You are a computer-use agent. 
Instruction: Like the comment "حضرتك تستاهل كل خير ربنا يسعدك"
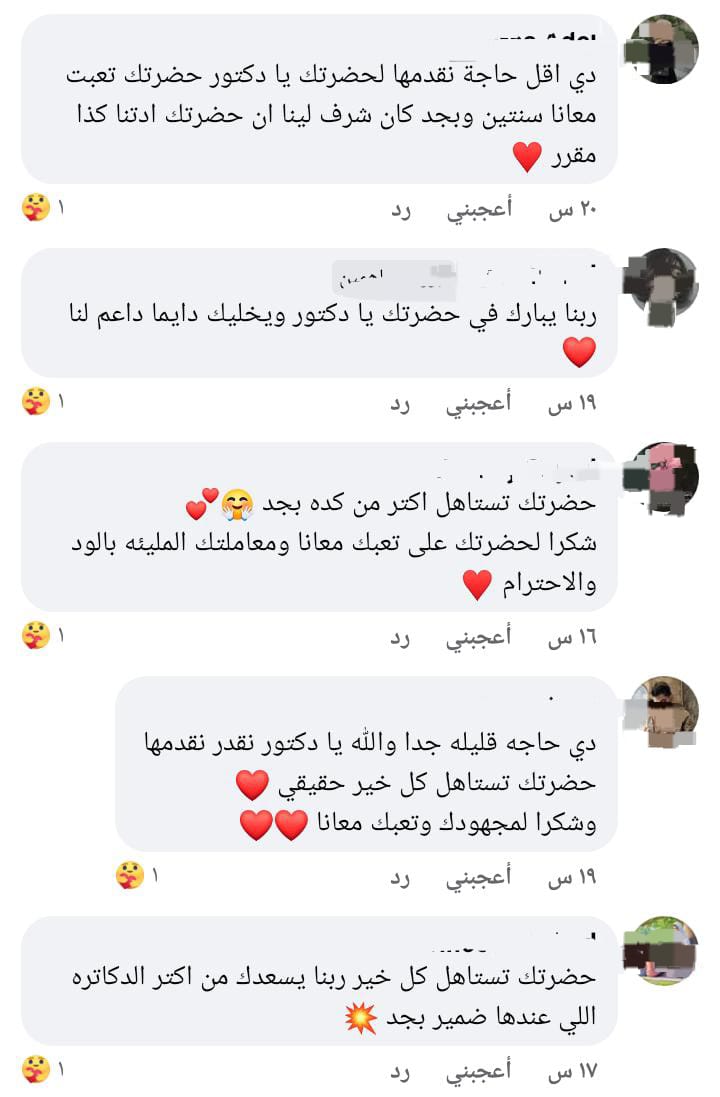click(478, 1071)
